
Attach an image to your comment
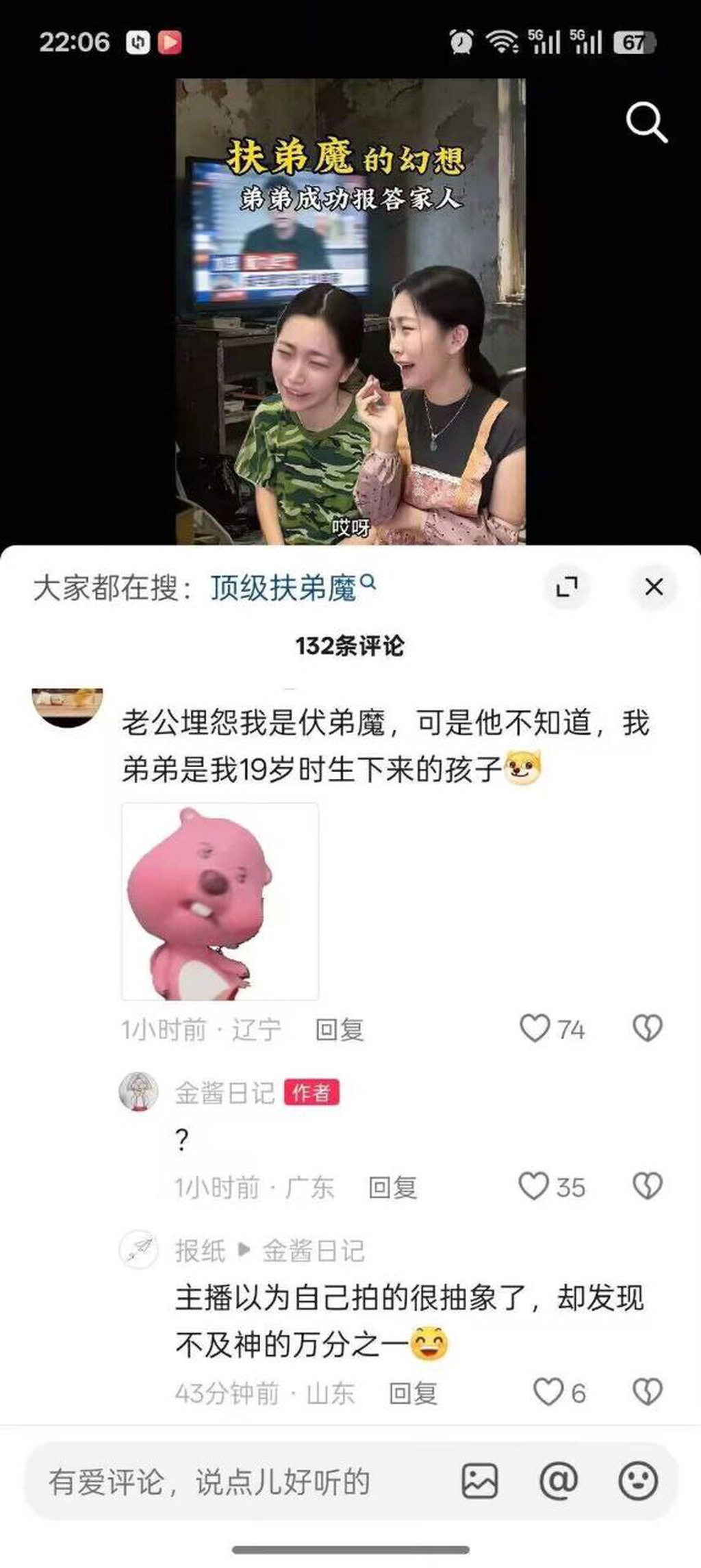(480, 1482)
